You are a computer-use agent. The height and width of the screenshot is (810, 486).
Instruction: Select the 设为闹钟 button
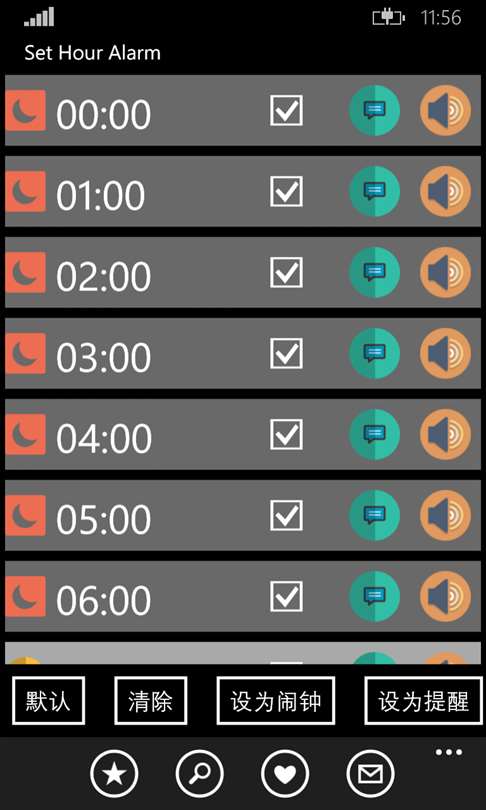click(x=275, y=701)
